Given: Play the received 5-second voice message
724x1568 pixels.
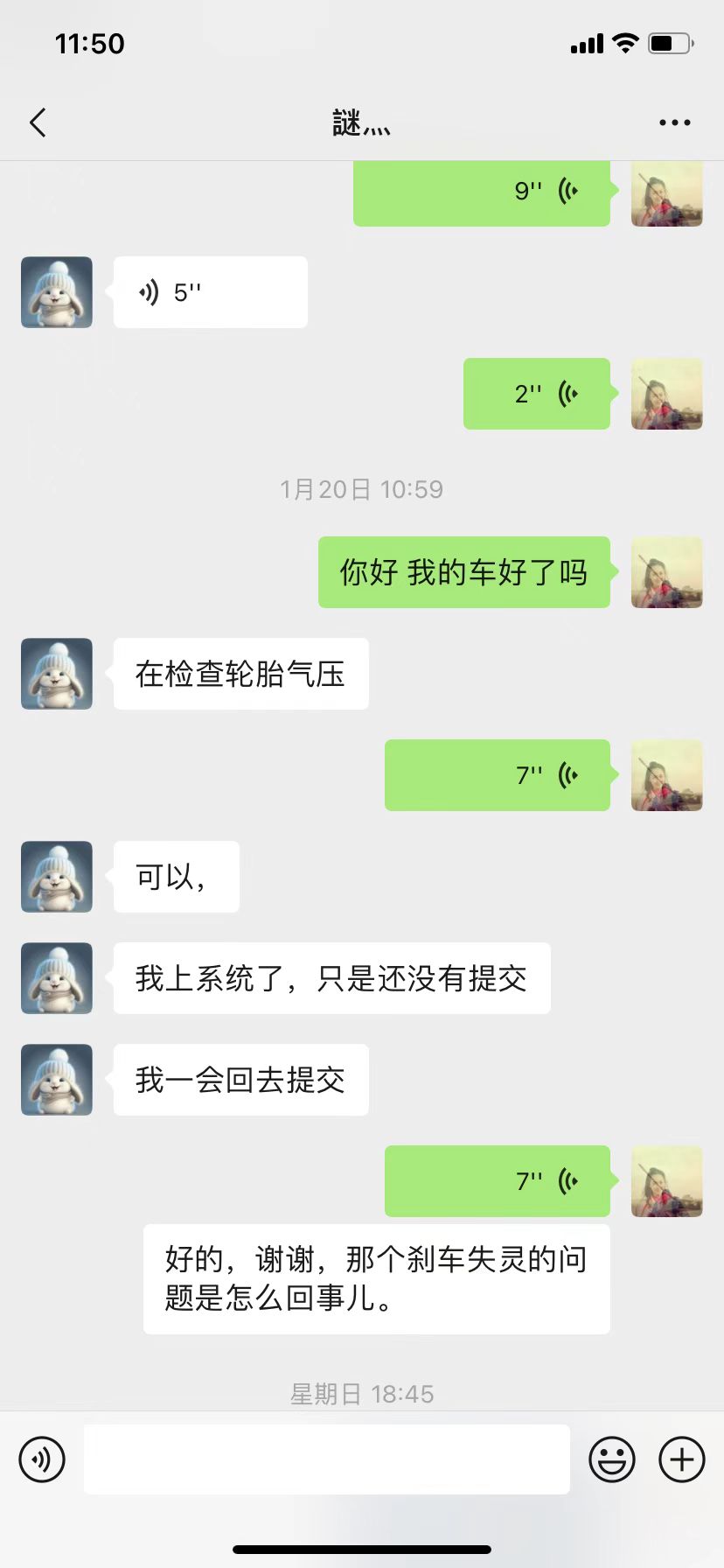Looking at the screenshot, I should click(210, 292).
